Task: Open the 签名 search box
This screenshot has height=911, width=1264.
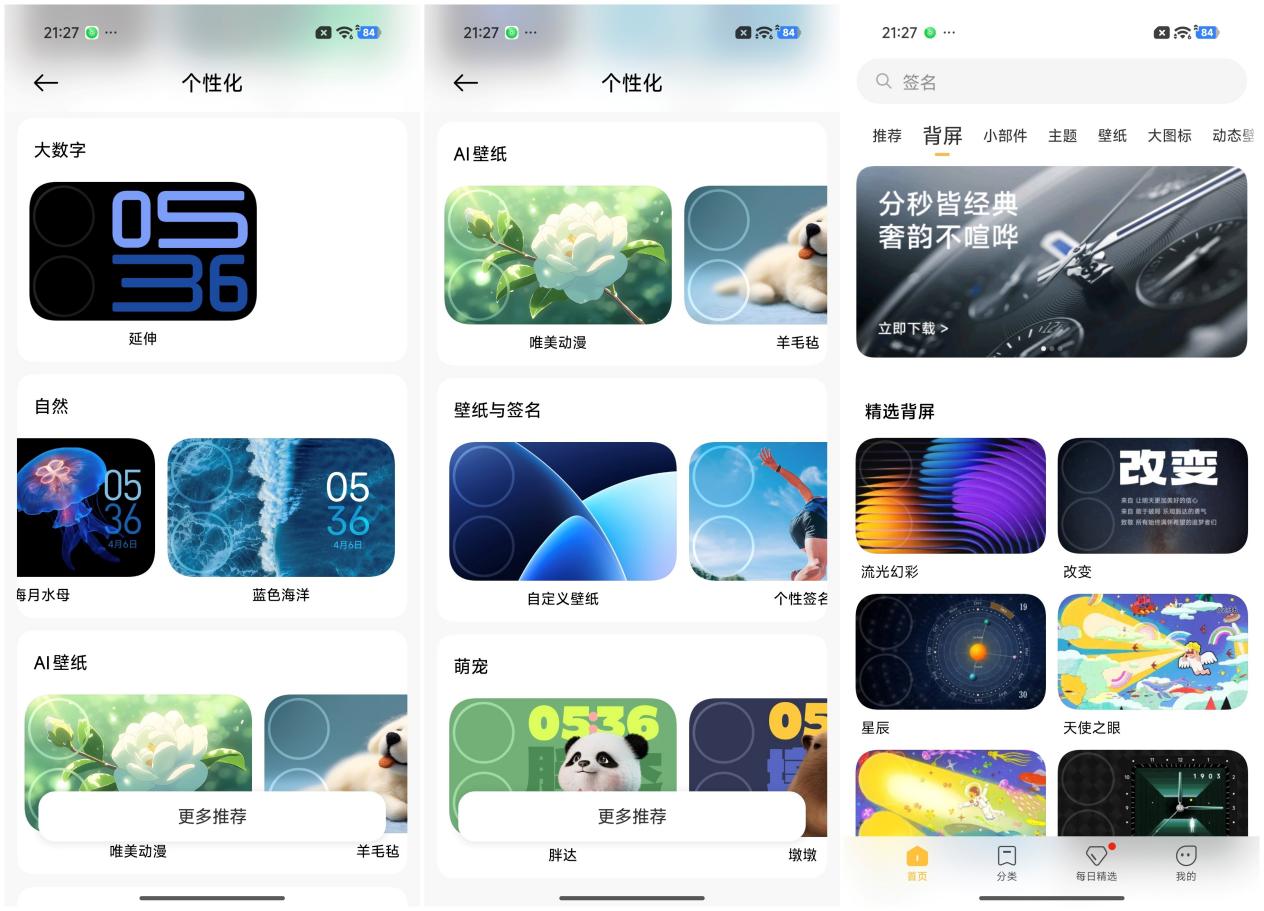Action: [x=1051, y=82]
